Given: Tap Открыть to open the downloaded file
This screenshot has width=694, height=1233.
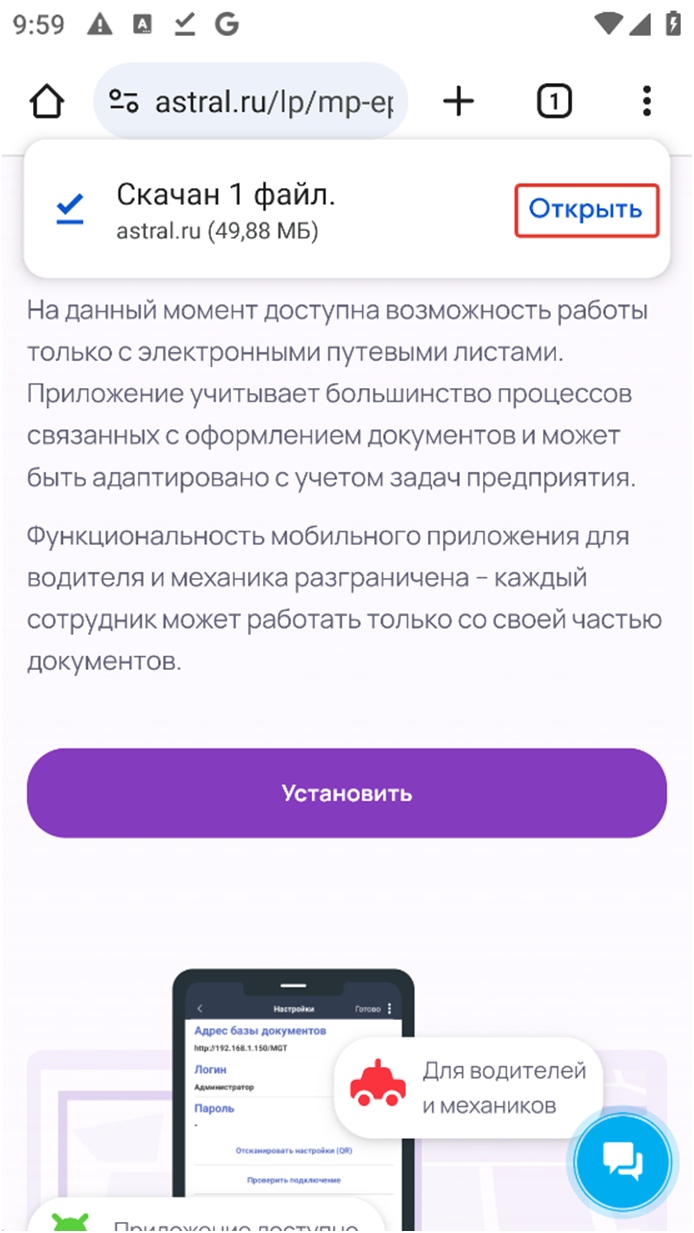Looking at the screenshot, I should point(586,210).
